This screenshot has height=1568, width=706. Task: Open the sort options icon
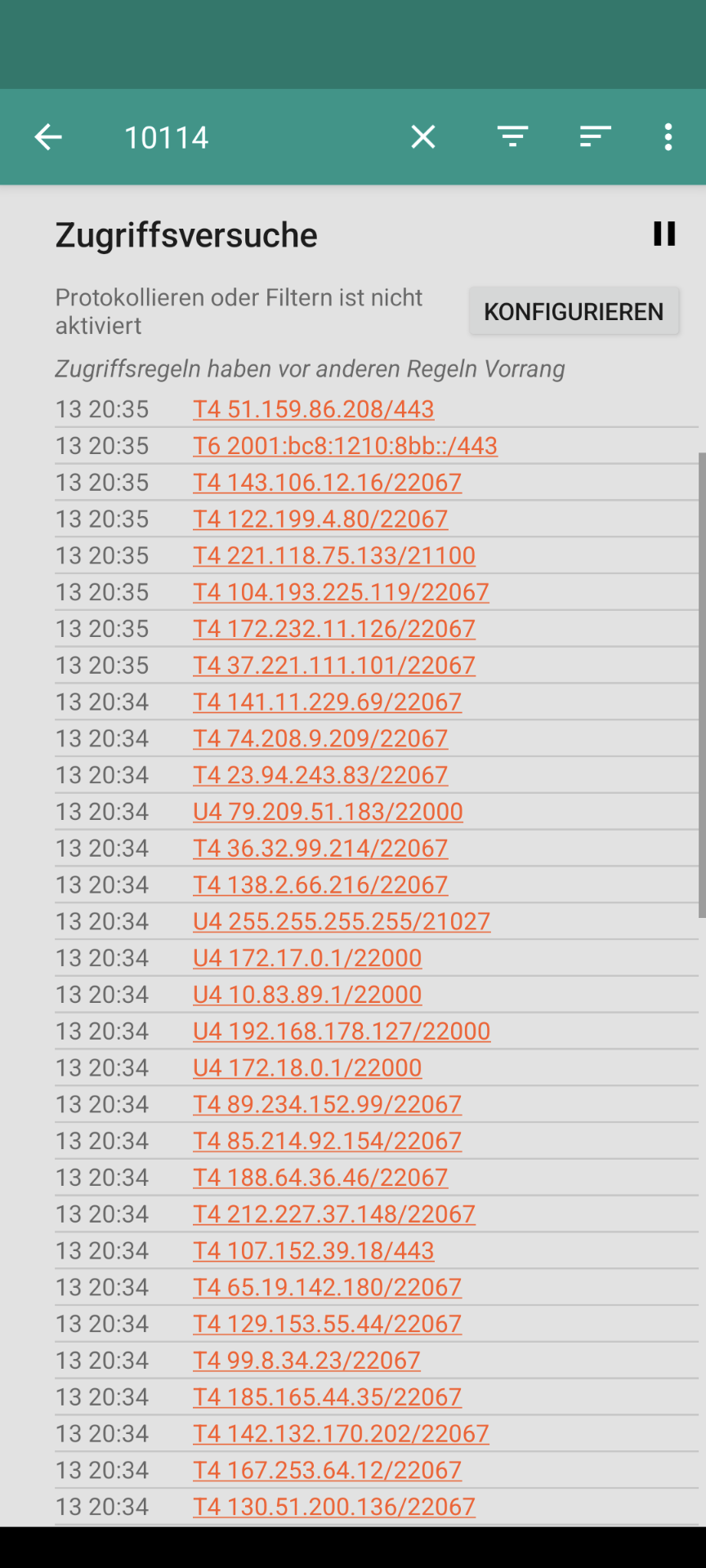tap(595, 137)
